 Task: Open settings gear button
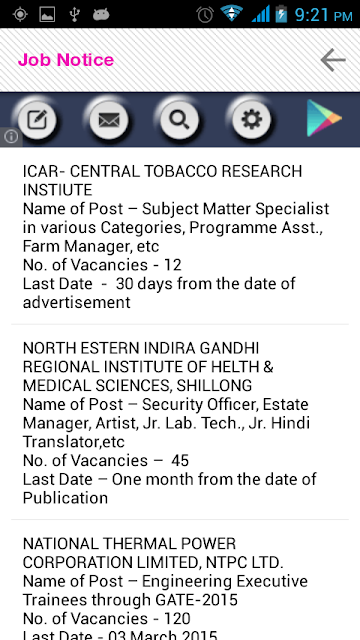(251, 120)
